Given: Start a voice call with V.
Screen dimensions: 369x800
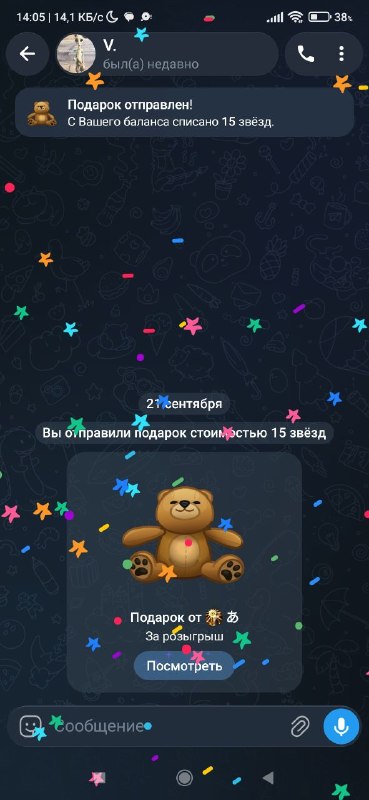Looking at the screenshot, I should tap(306, 54).
